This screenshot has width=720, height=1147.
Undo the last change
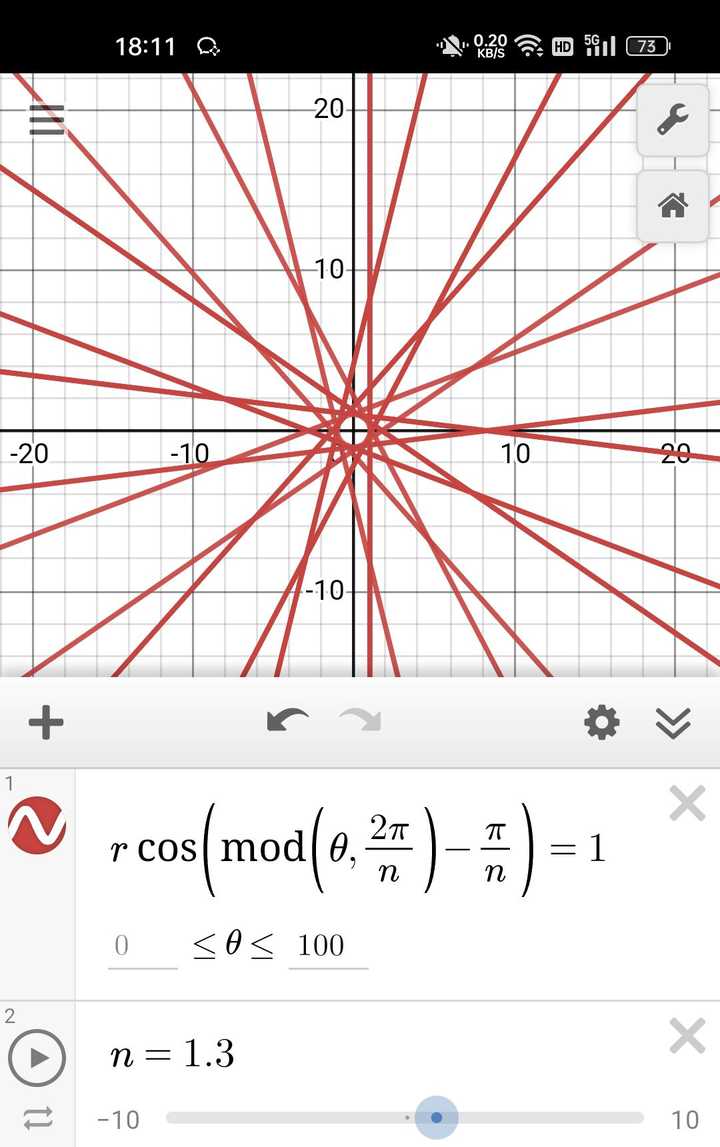pyautogui.click(x=287, y=721)
